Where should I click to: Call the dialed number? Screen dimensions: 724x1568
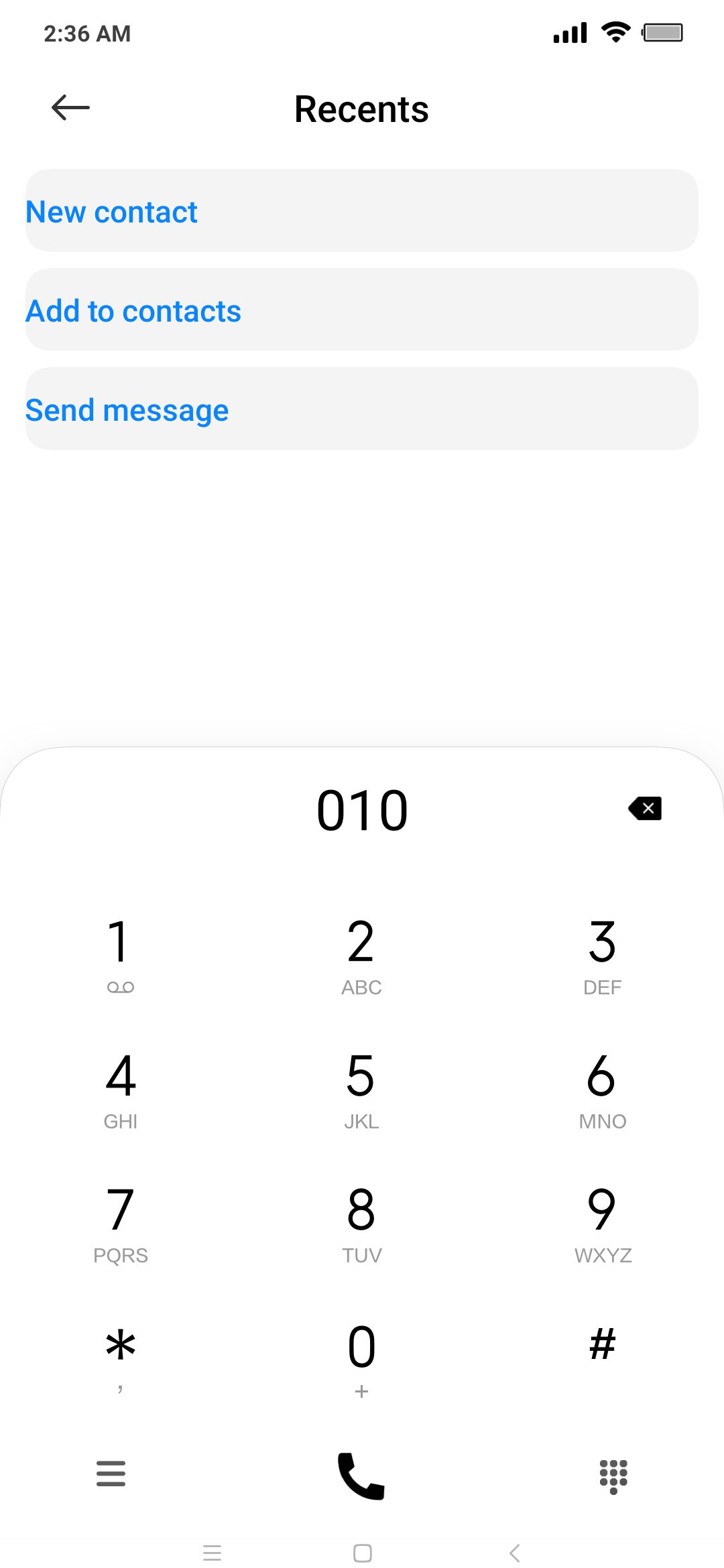pyautogui.click(x=361, y=1476)
